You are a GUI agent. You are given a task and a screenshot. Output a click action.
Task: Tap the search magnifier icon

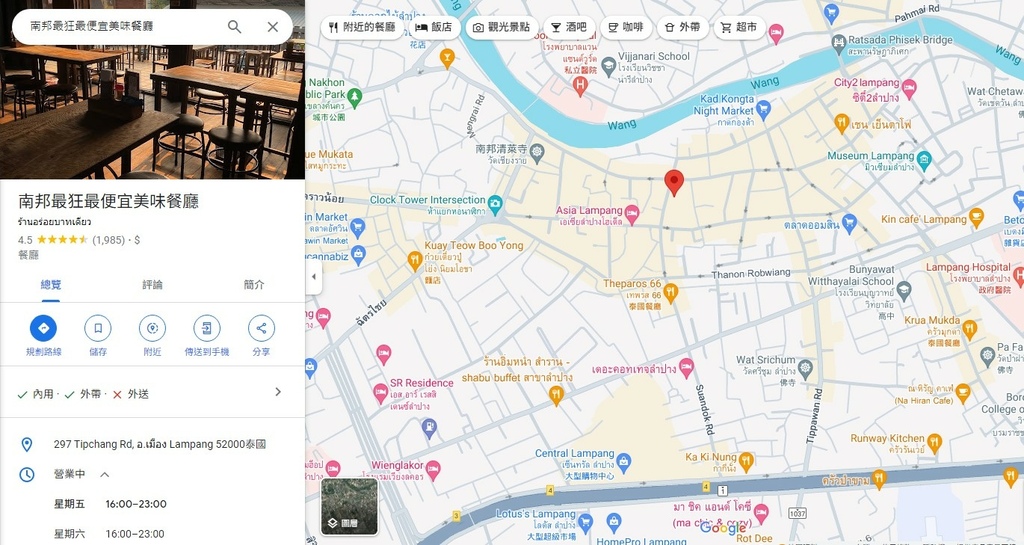click(234, 27)
